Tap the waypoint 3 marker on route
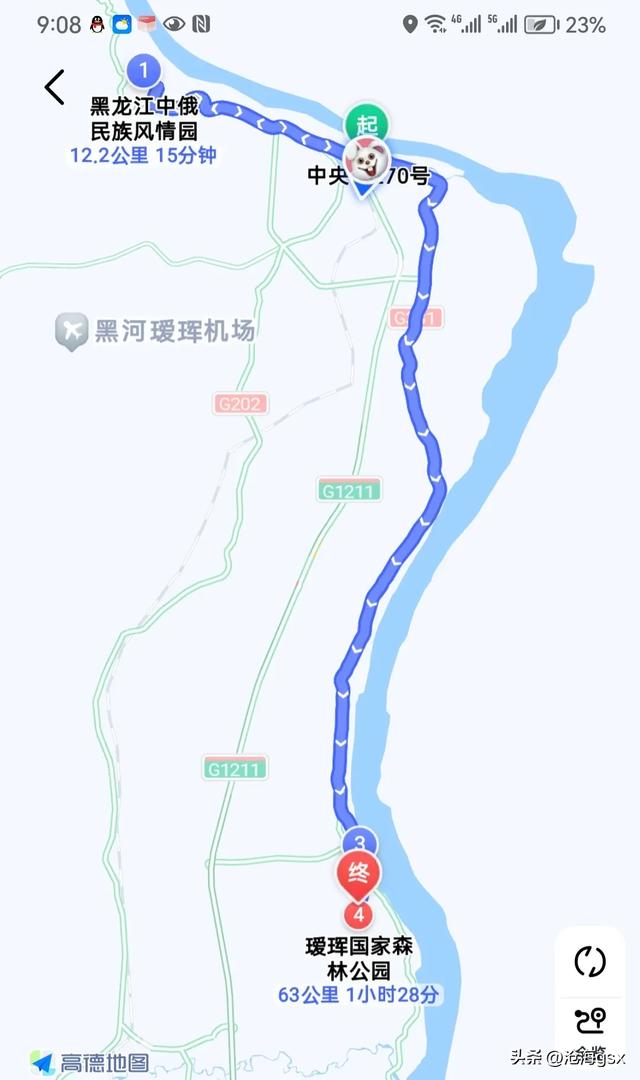The height and width of the screenshot is (1080, 640). [x=359, y=841]
